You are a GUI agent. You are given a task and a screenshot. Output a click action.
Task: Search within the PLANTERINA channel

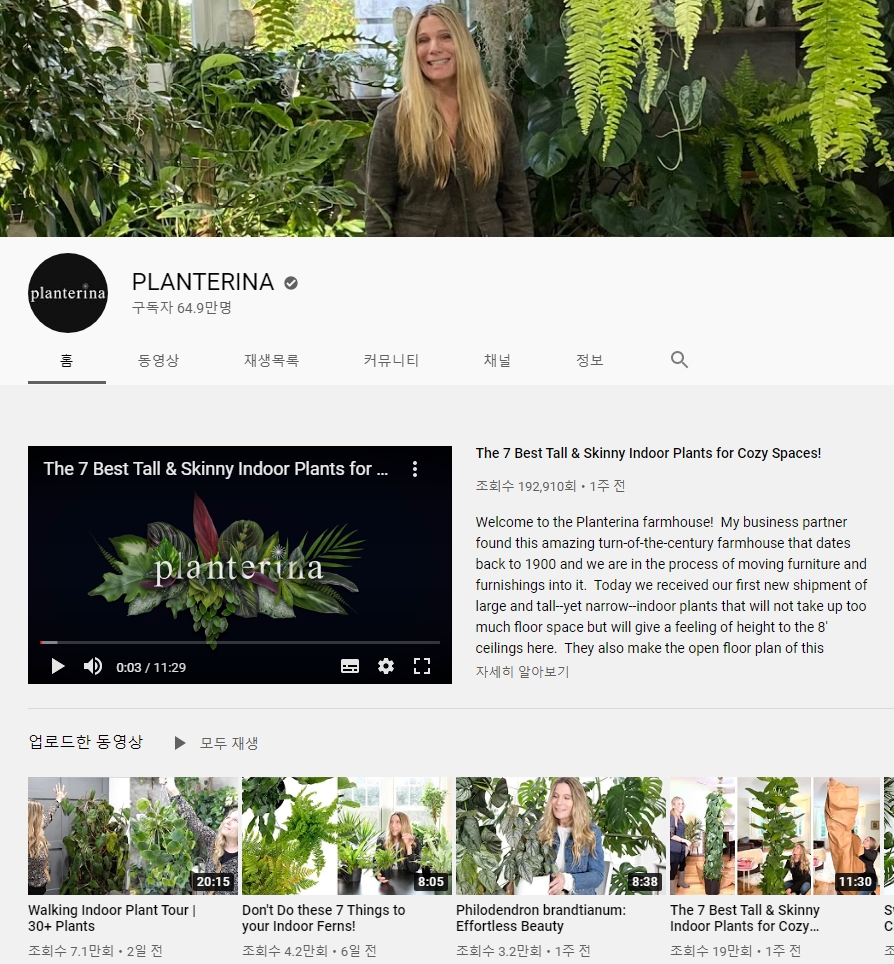tap(679, 360)
